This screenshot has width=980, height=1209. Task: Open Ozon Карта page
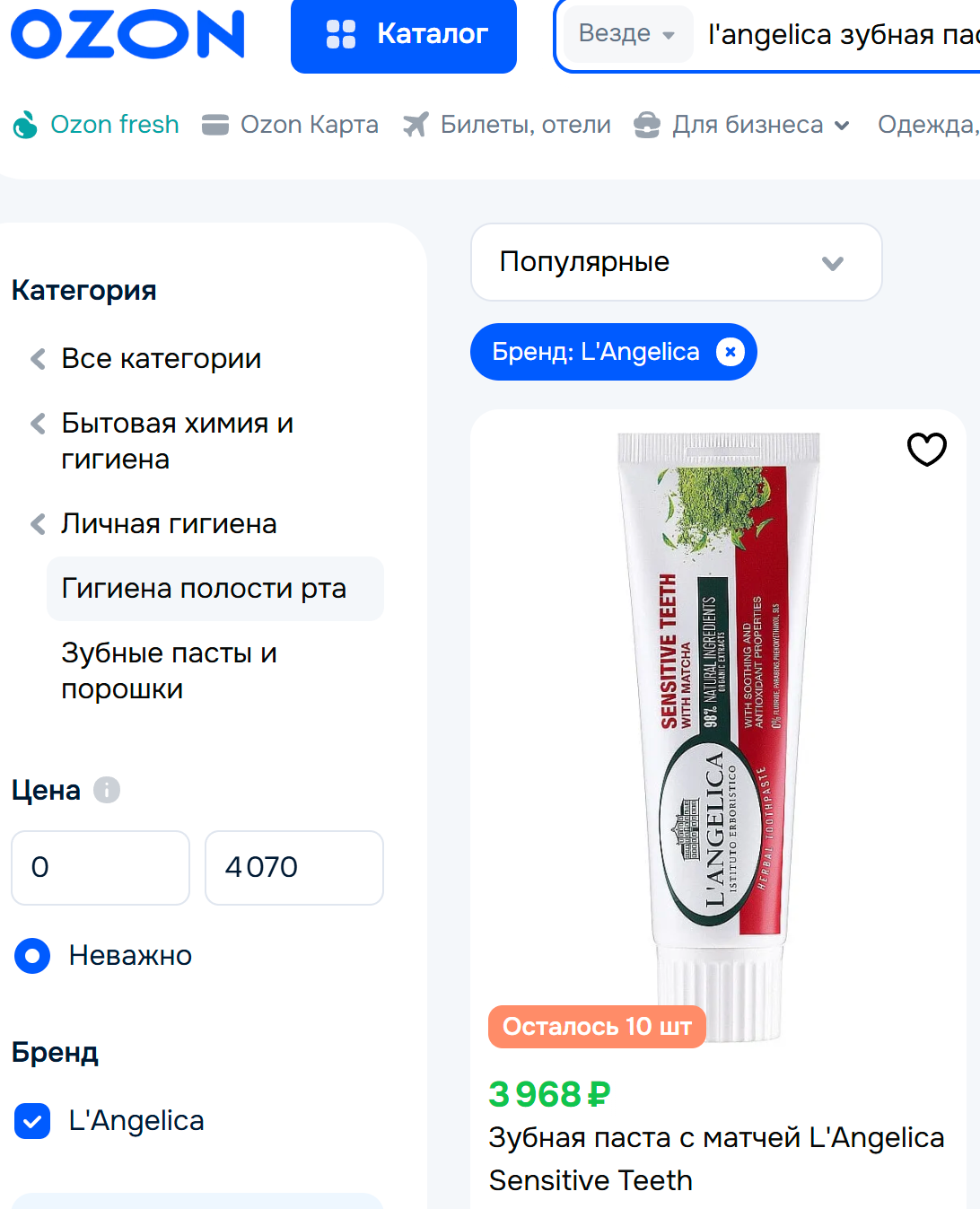tap(291, 125)
